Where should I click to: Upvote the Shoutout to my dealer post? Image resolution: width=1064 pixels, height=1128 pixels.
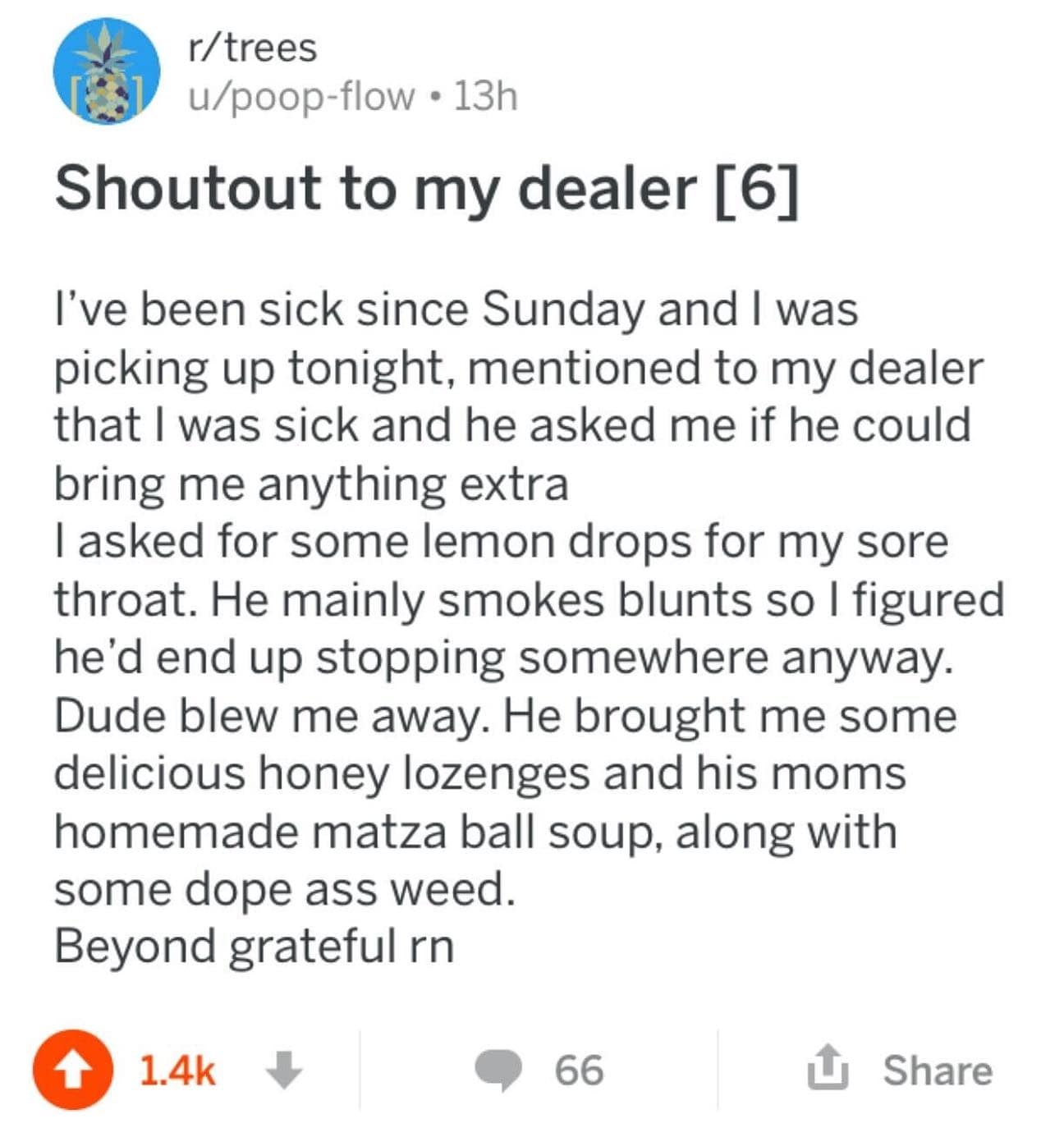[72, 1070]
